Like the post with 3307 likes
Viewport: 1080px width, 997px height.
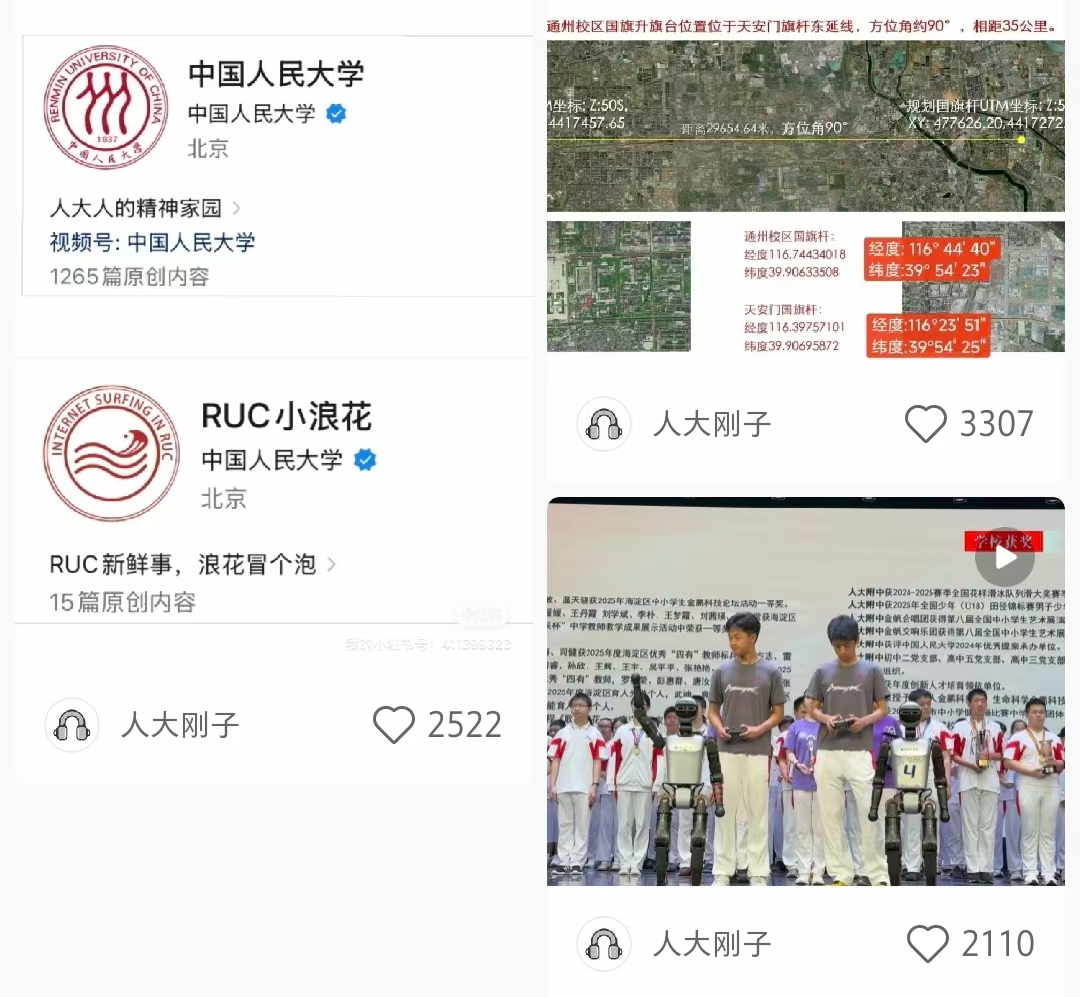pyautogui.click(x=925, y=423)
